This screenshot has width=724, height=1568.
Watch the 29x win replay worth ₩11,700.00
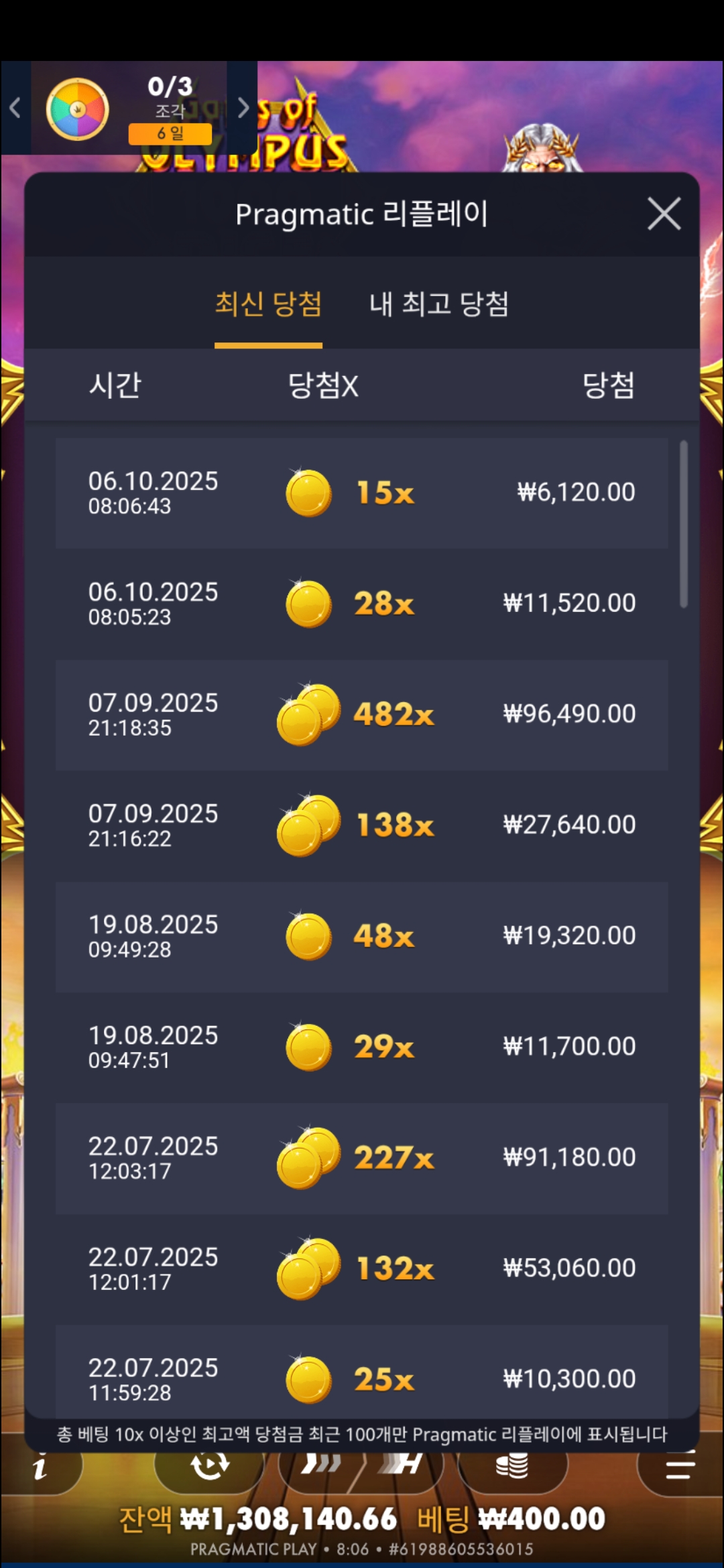pyautogui.click(x=361, y=1047)
